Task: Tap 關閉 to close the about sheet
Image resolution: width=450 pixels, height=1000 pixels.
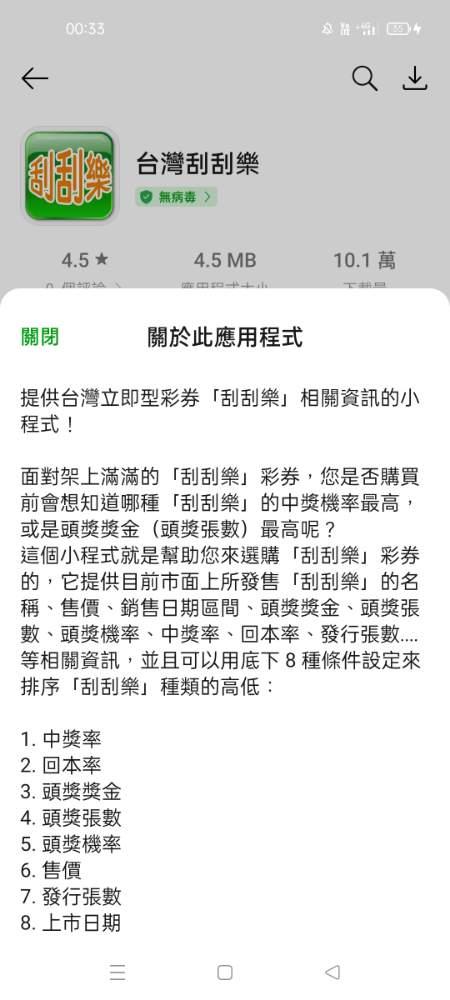Action: 40,337
